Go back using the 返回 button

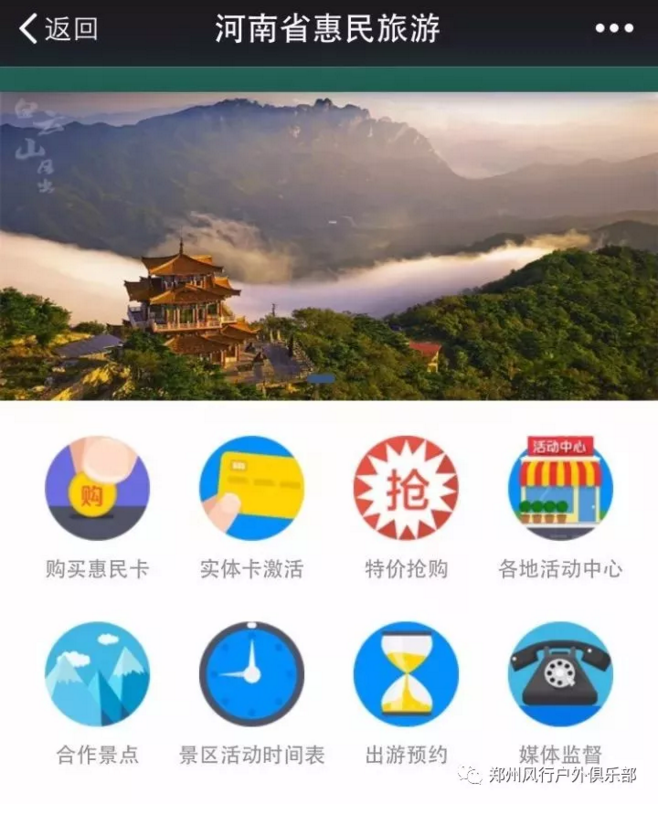click(x=58, y=29)
